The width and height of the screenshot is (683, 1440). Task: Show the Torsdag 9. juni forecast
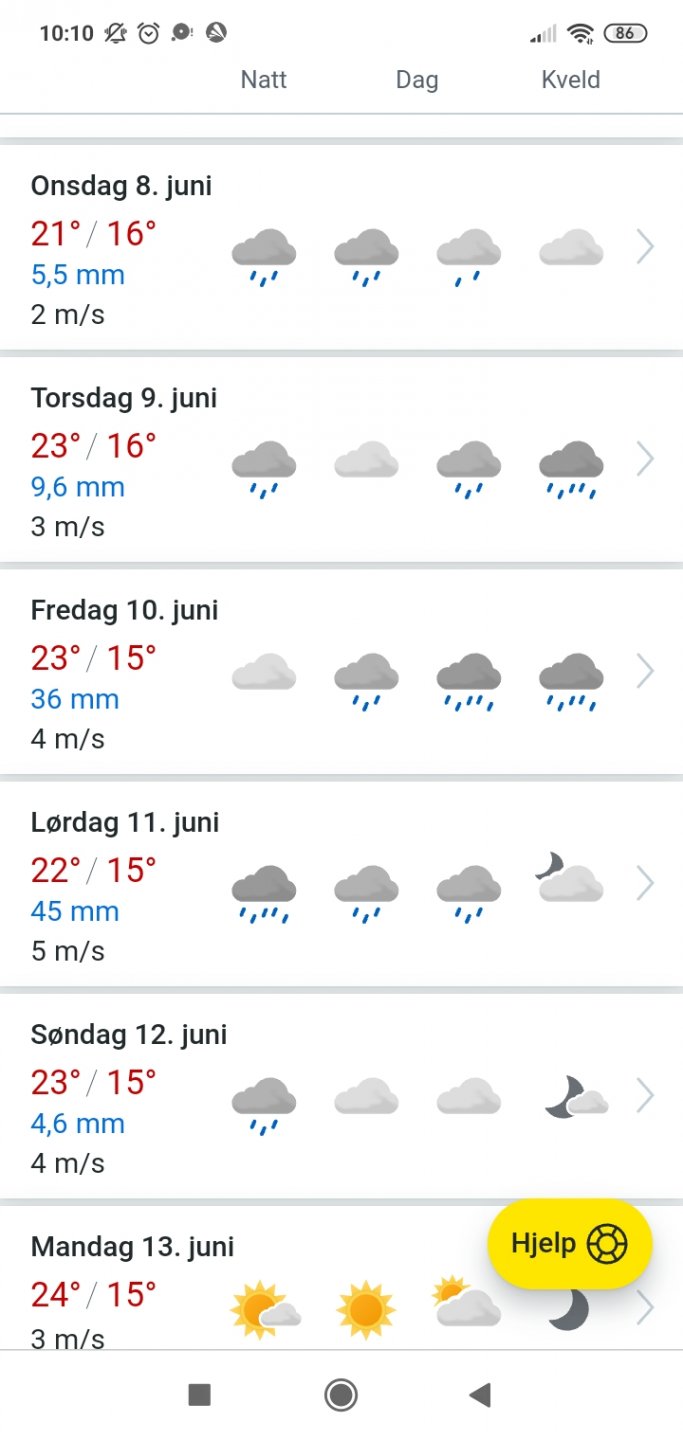[340, 460]
